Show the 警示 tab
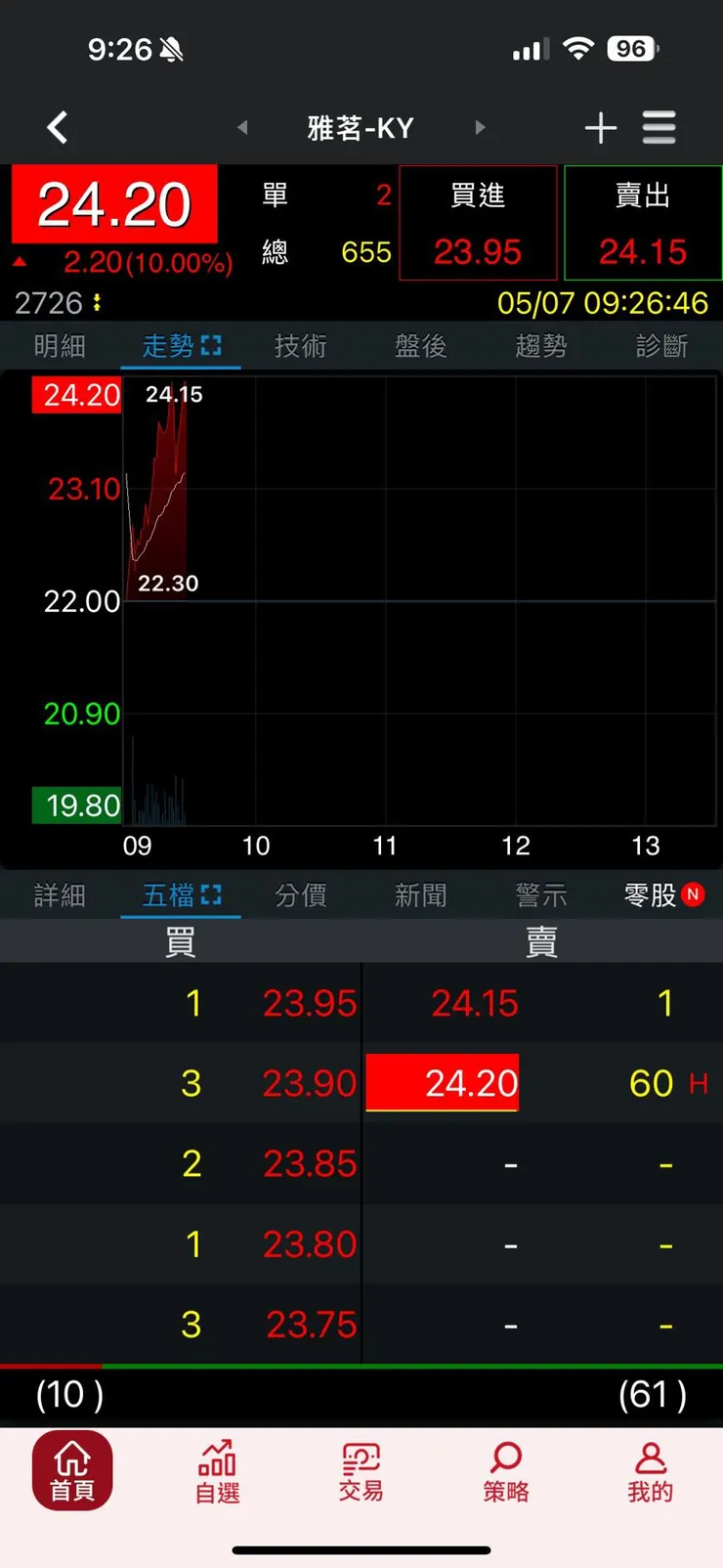This screenshot has height=1568, width=723. tap(541, 895)
